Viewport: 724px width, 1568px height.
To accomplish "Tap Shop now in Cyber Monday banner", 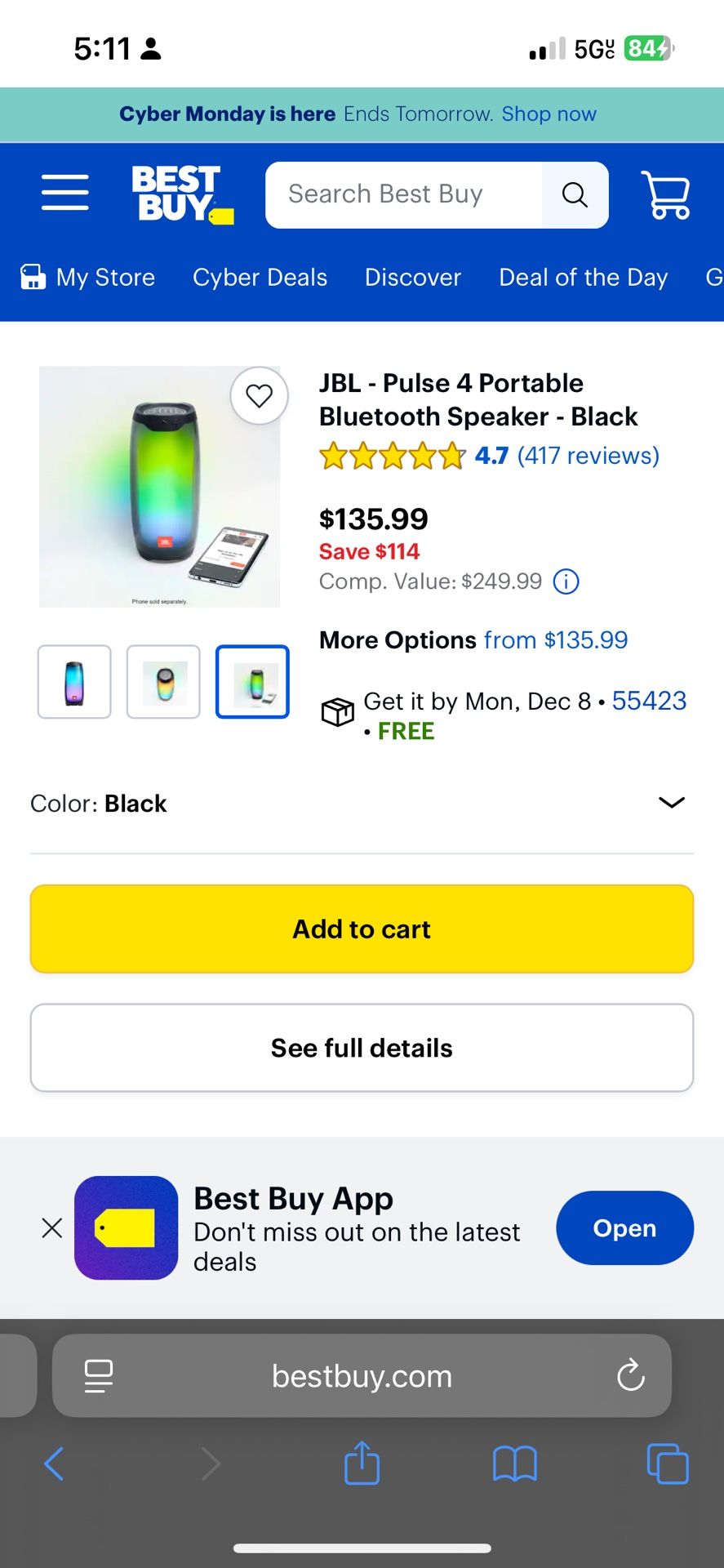I will pyautogui.click(x=549, y=114).
